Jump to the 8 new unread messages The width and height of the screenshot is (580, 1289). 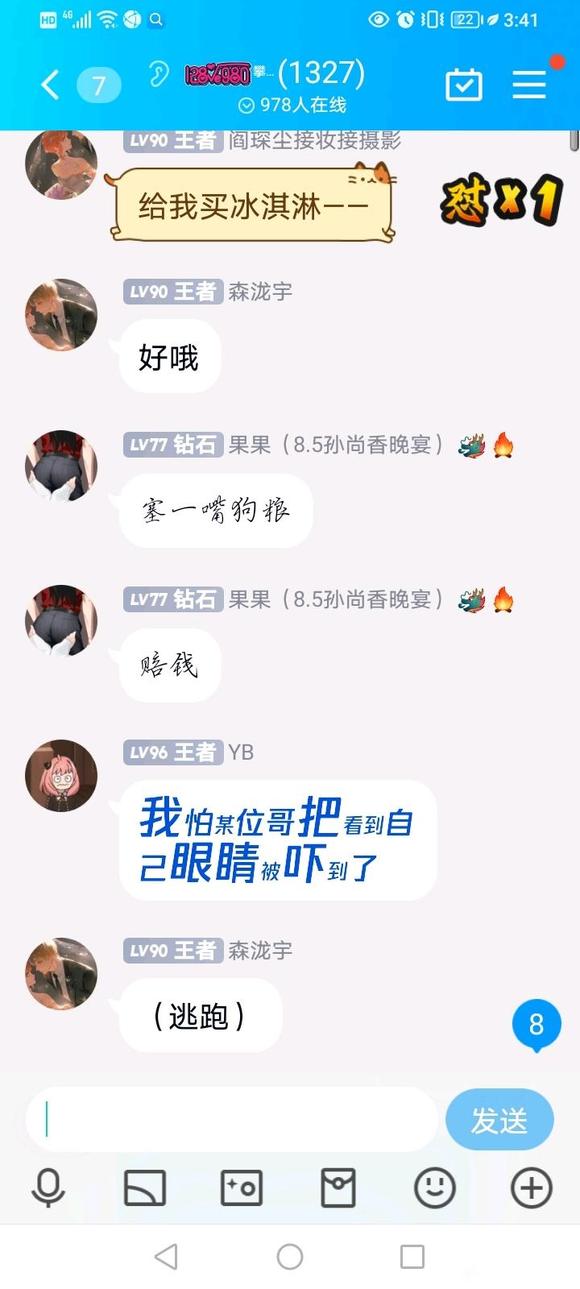(536, 1025)
